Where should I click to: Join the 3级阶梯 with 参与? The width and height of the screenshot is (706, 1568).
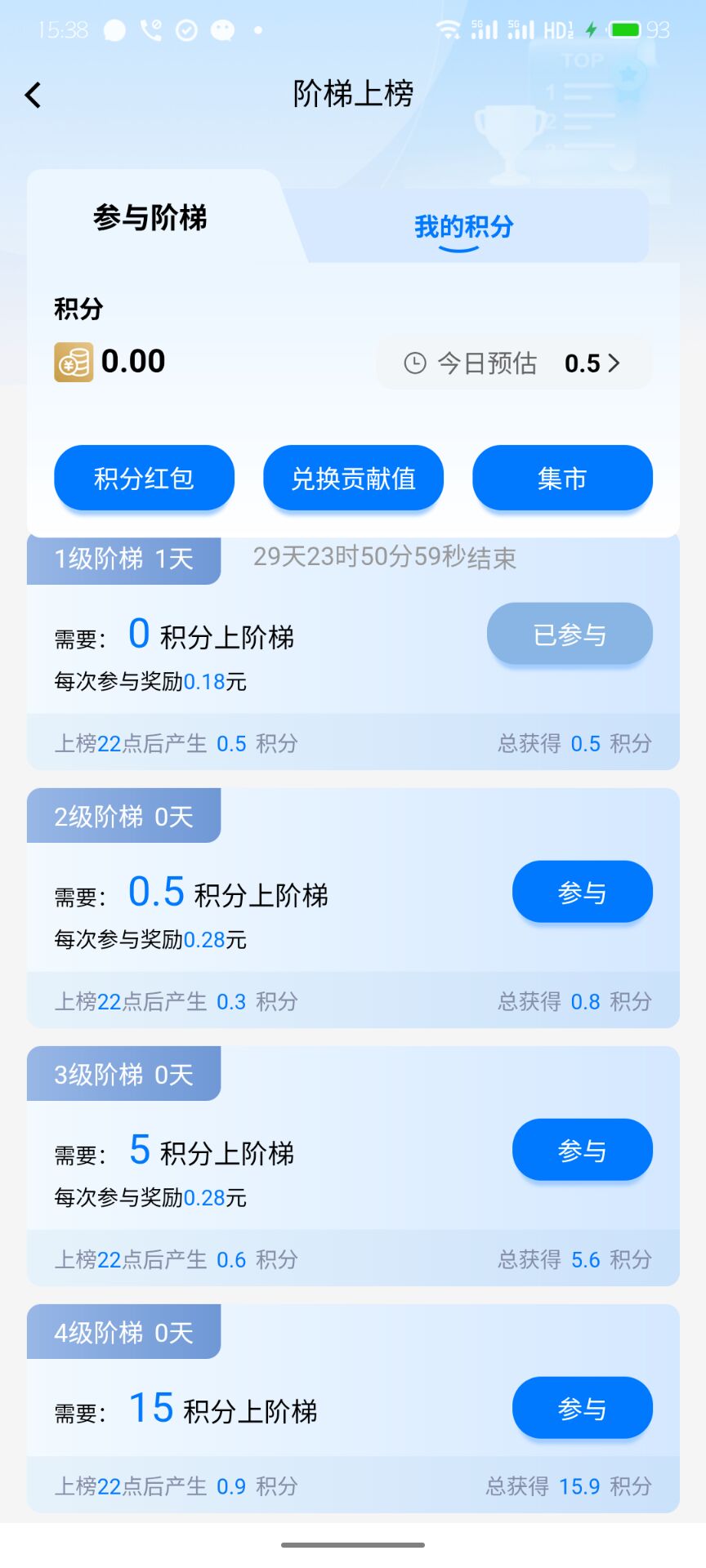(x=582, y=1150)
